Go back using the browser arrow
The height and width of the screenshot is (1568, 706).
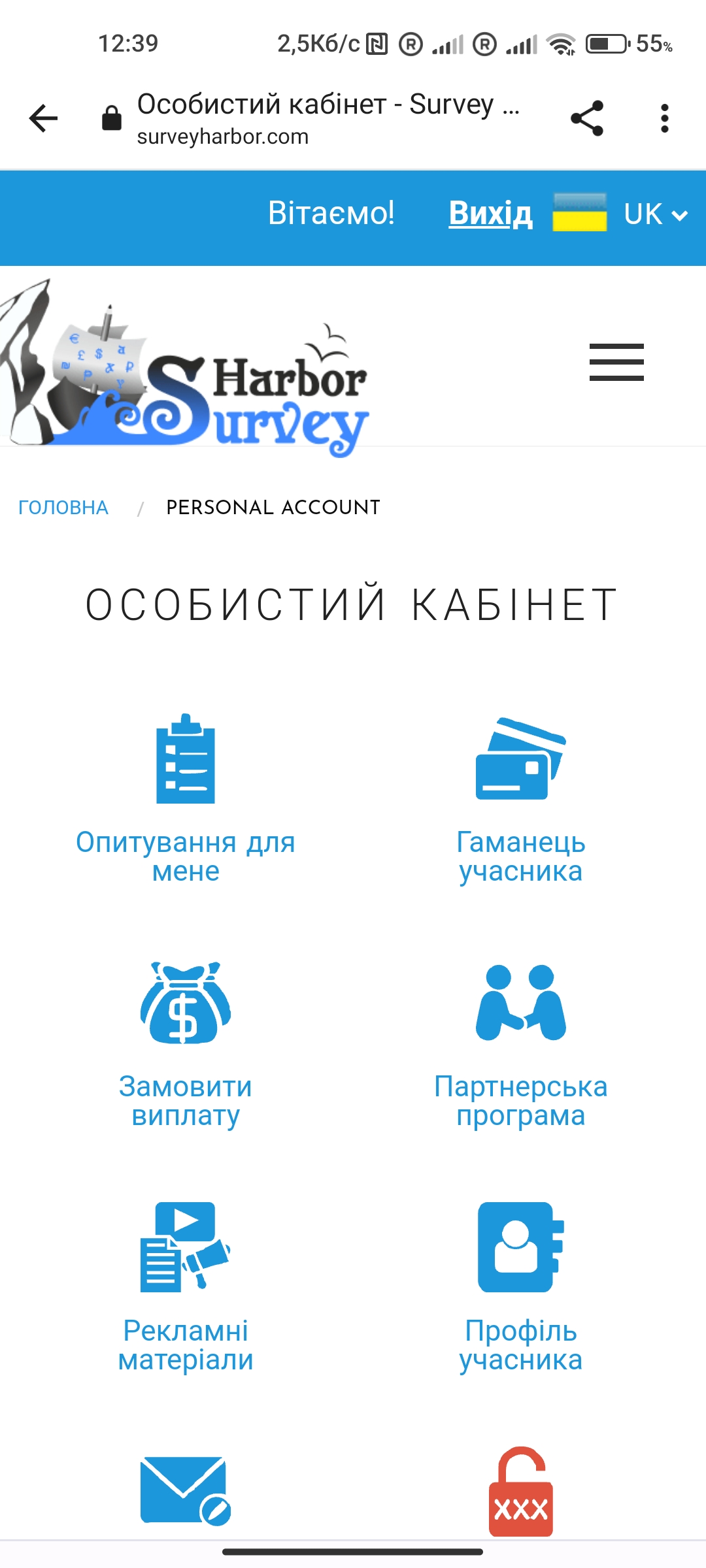(x=44, y=119)
